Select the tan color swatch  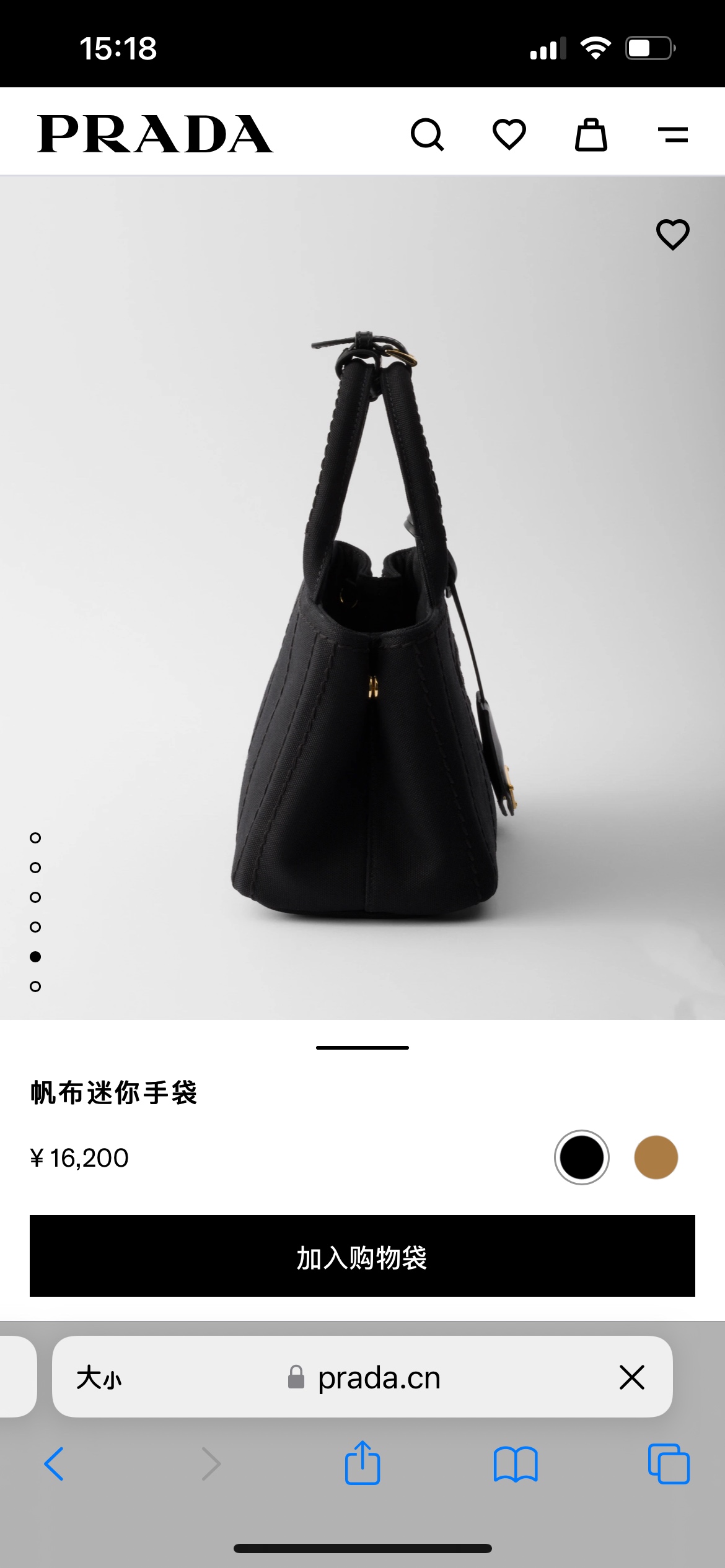tap(656, 1157)
